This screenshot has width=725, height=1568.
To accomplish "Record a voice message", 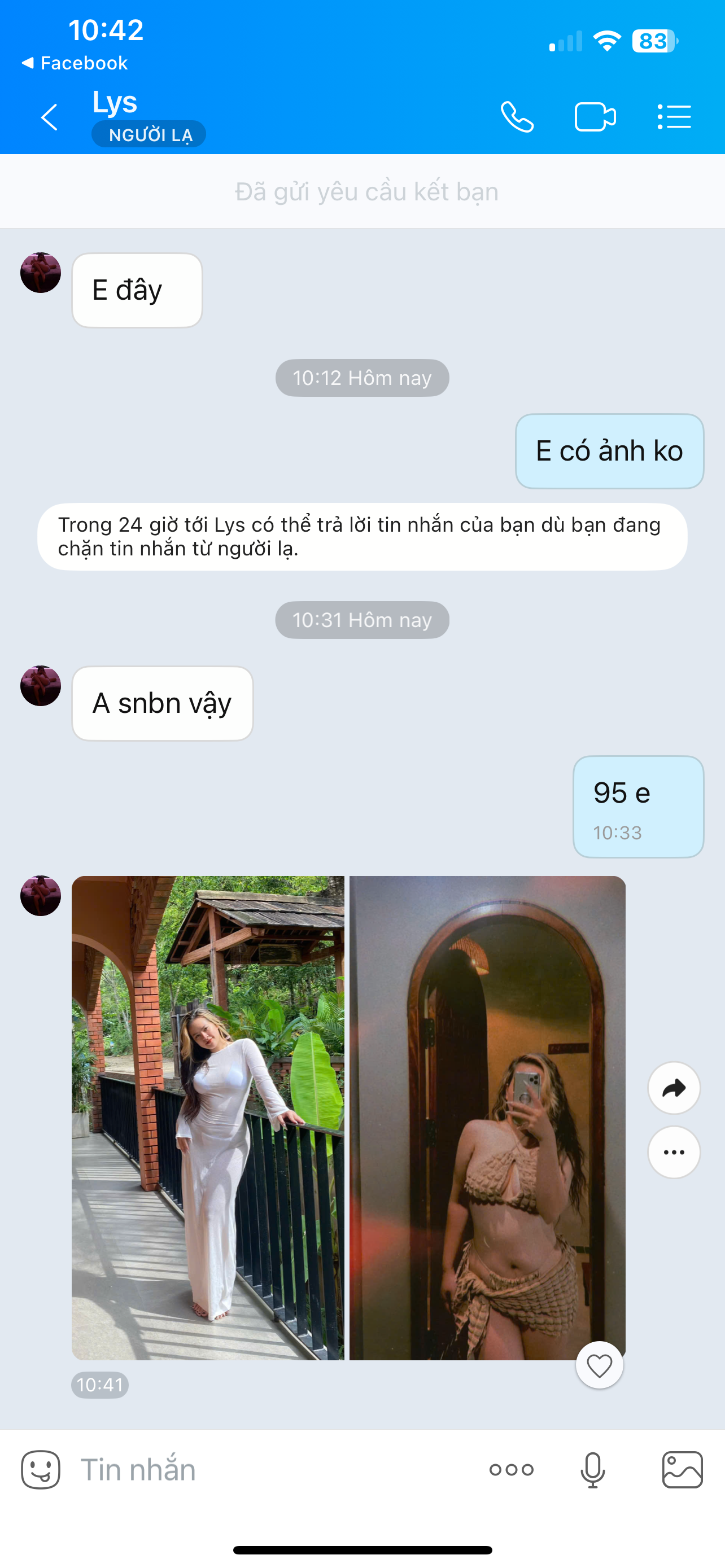I will 592,1470.
